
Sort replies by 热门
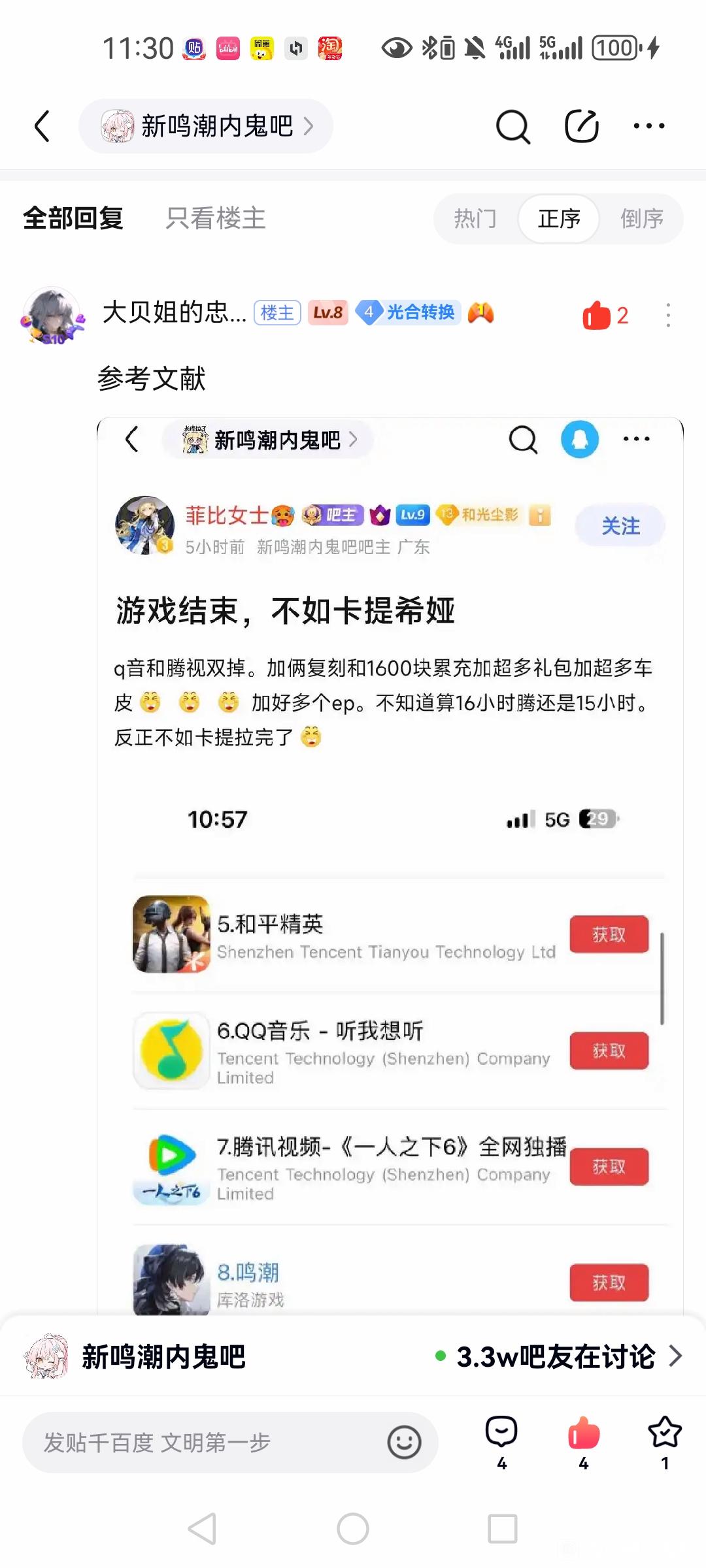point(476,219)
